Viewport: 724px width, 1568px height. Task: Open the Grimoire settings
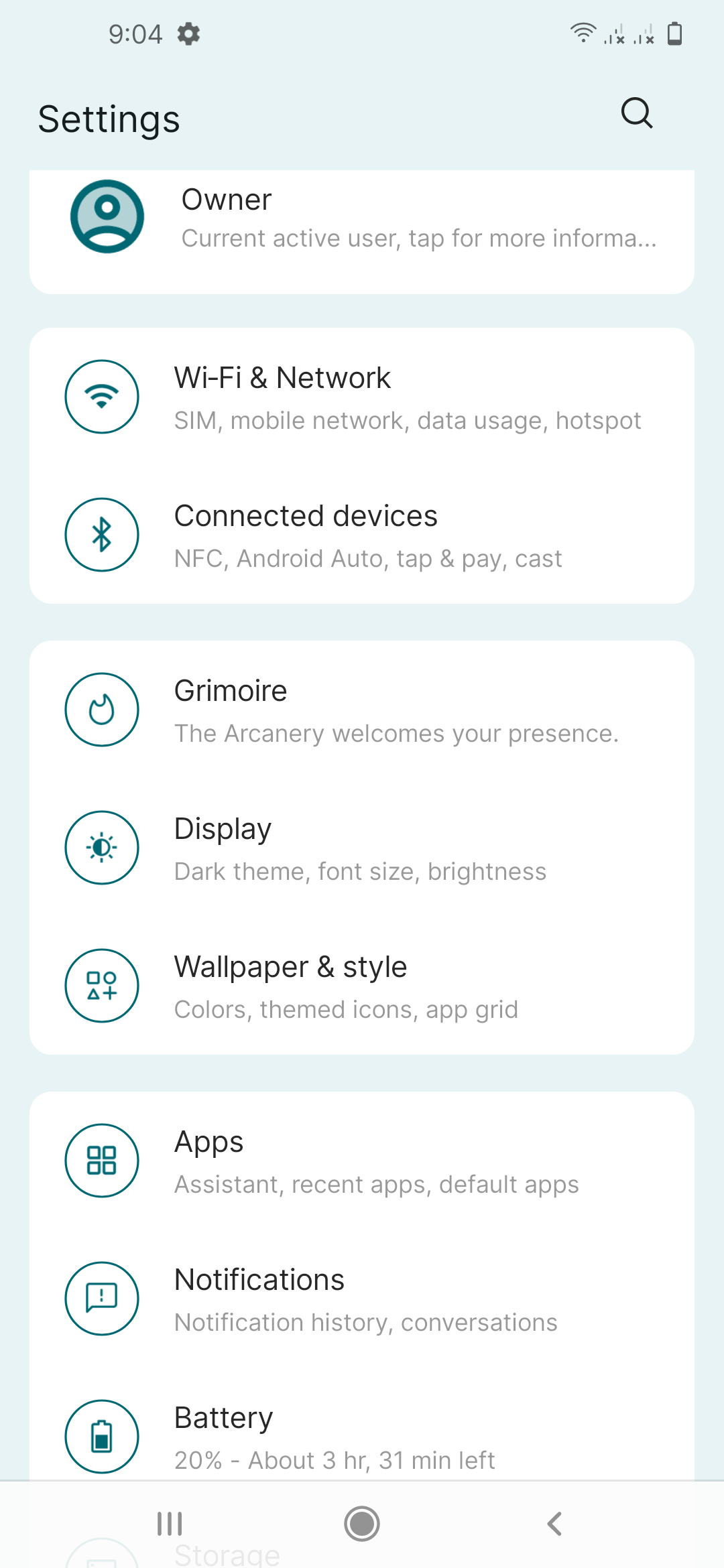[362, 710]
